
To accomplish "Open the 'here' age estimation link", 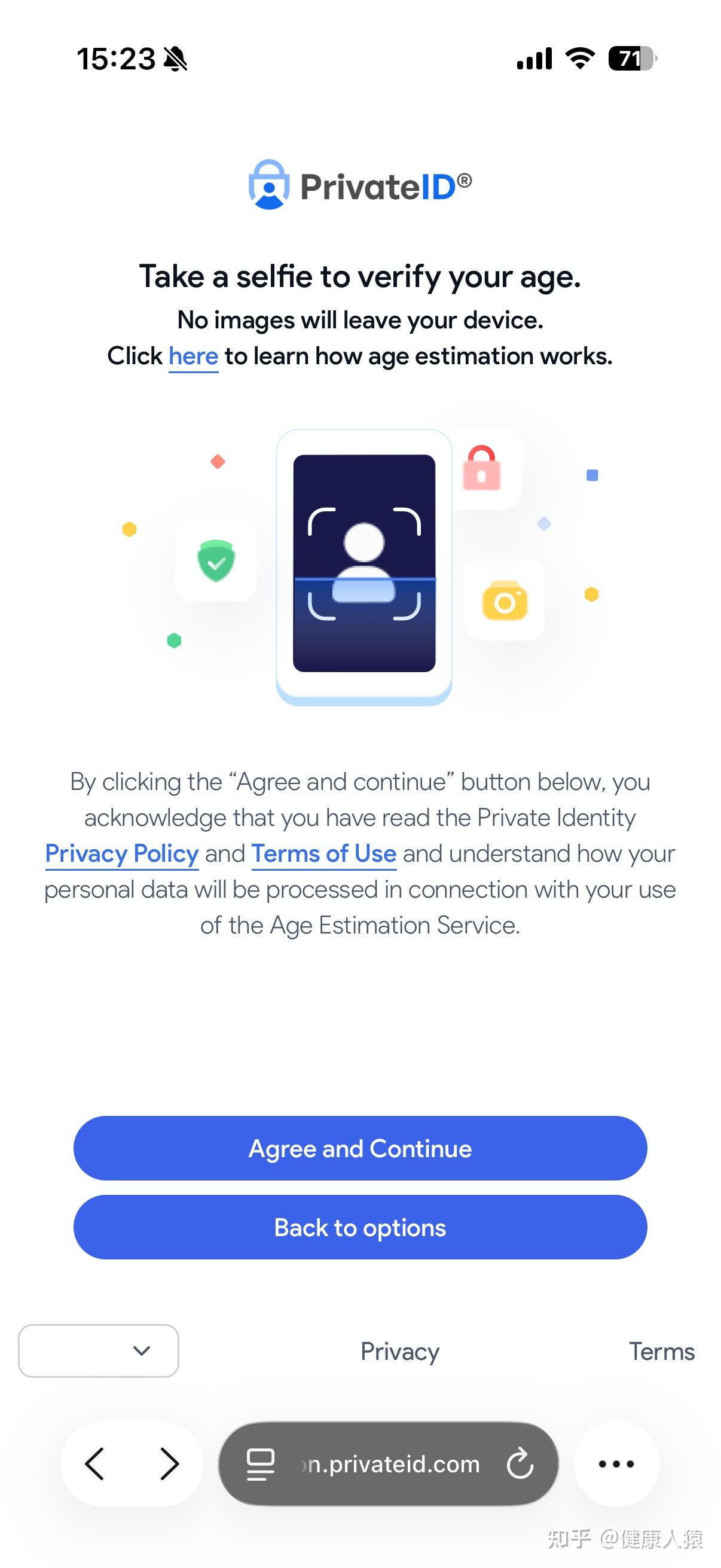I will tap(193, 356).
